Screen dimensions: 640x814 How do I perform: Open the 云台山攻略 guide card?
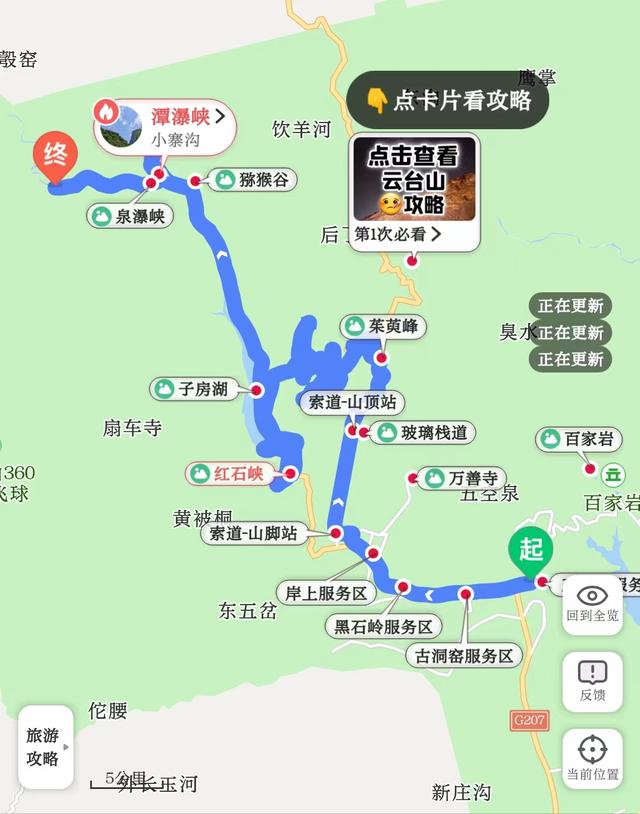(x=414, y=192)
